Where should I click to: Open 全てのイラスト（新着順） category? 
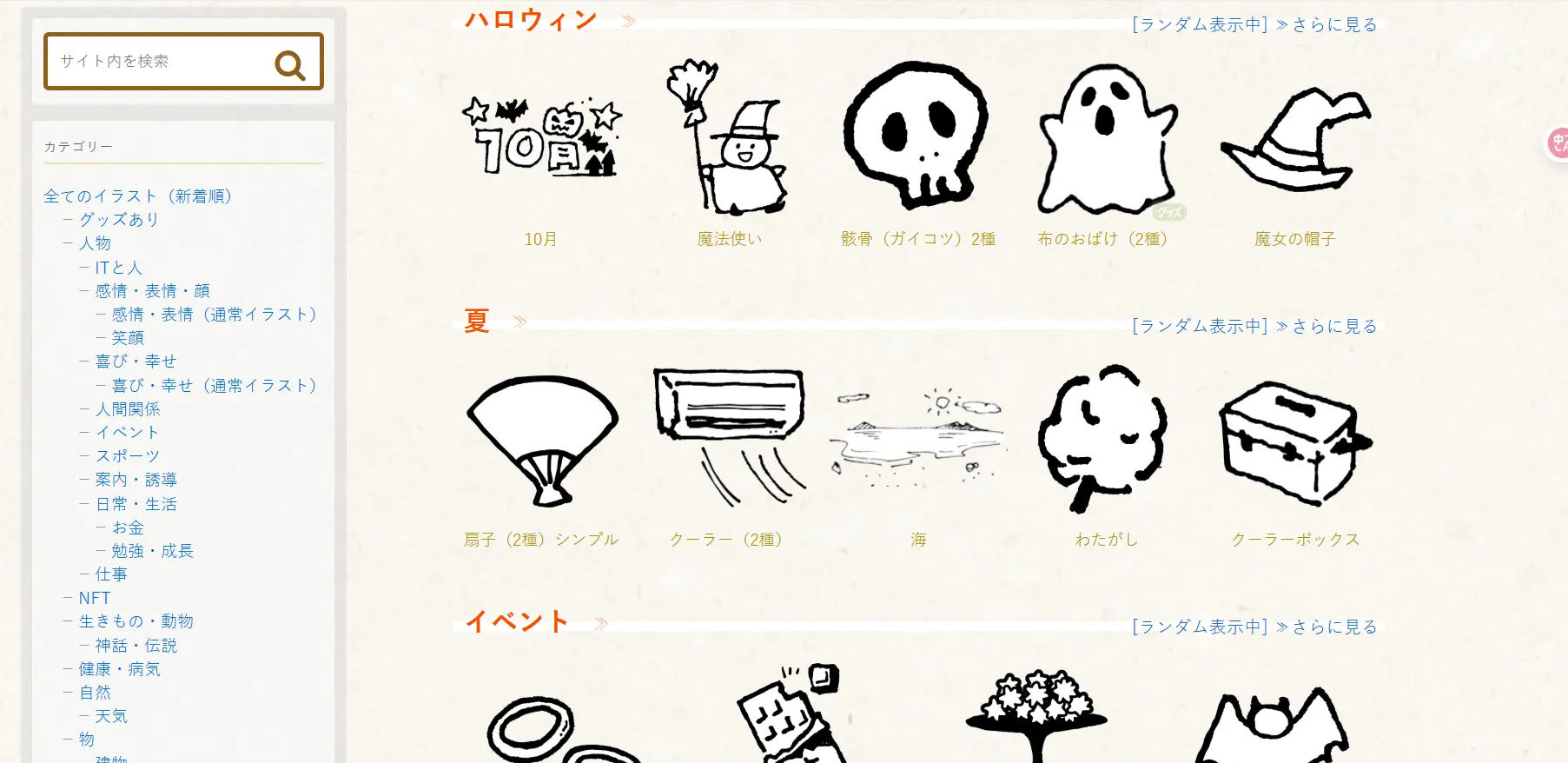coord(139,196)
